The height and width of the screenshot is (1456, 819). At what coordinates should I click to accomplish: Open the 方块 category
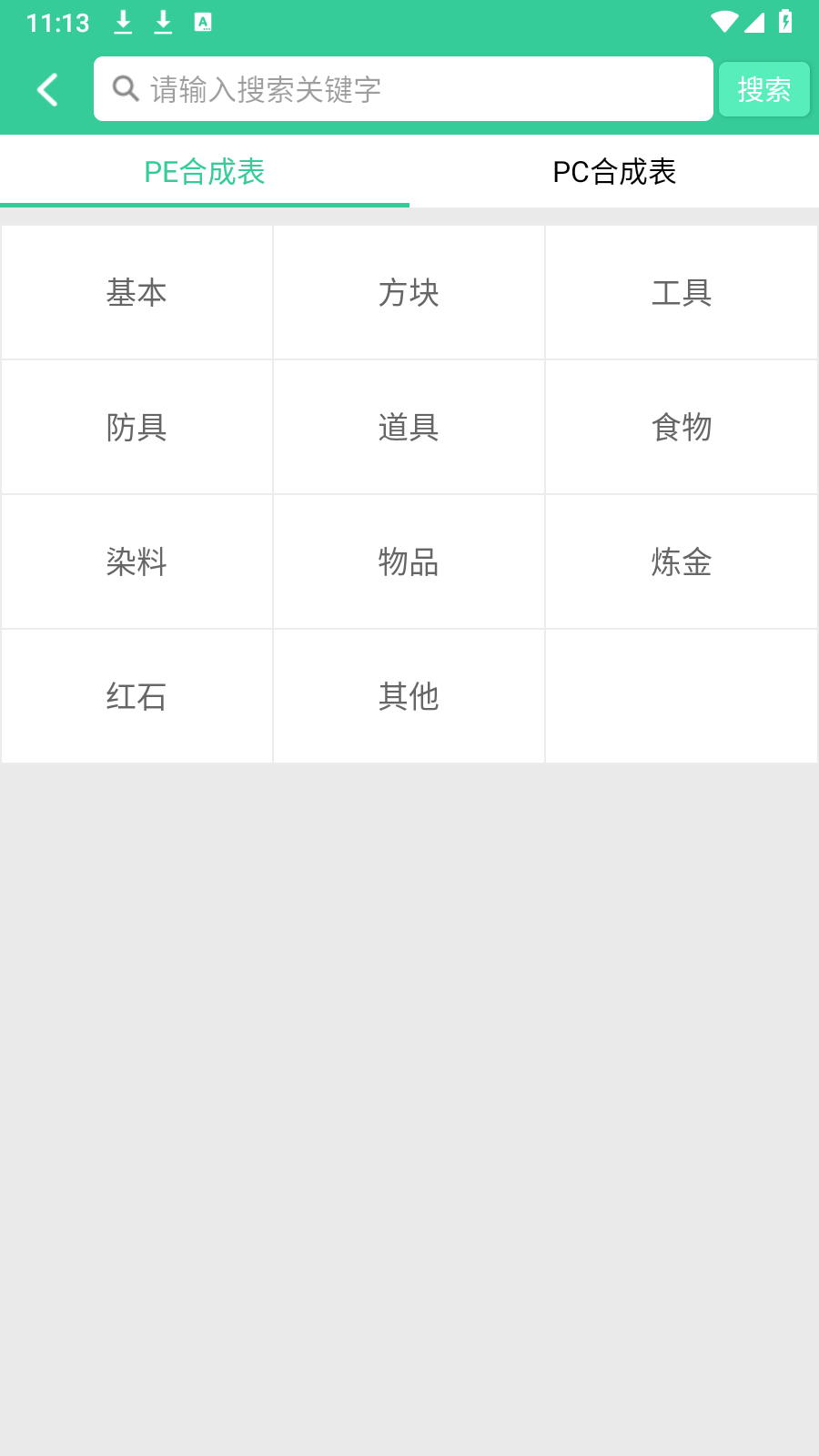coord(409,292)
